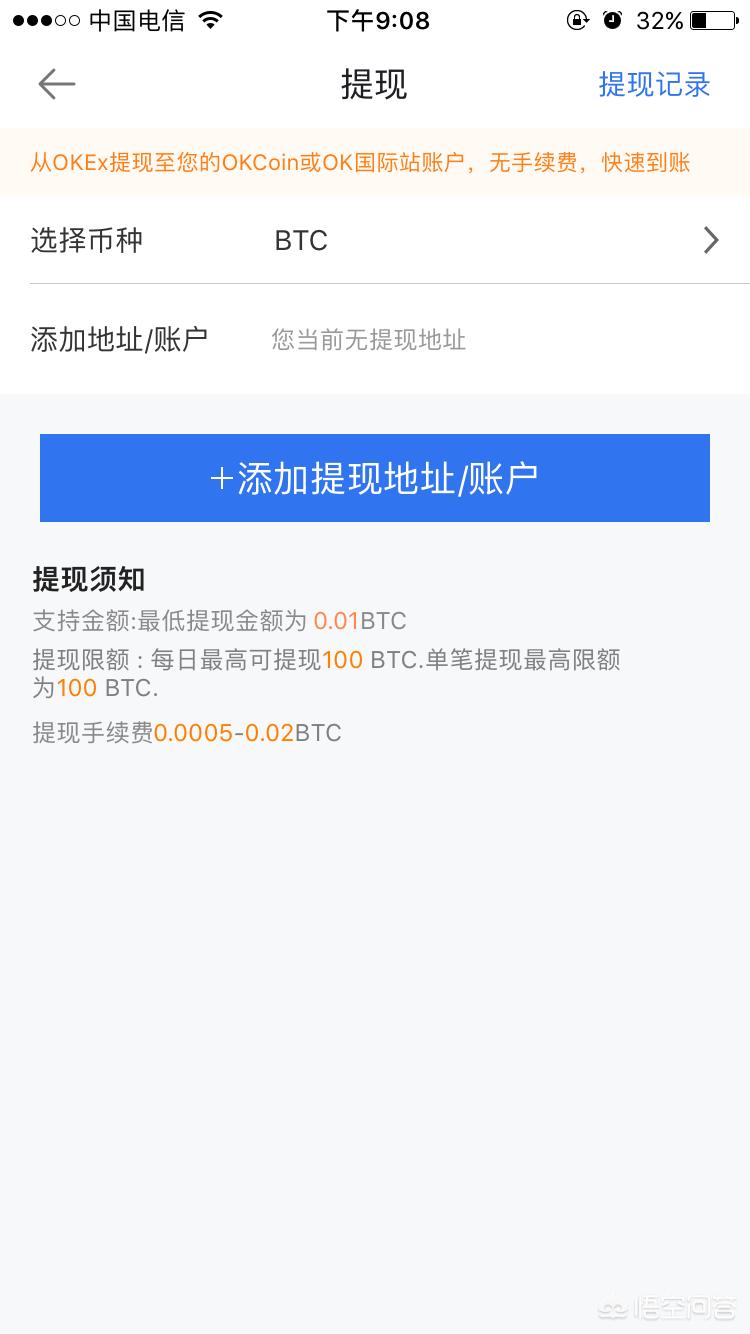Click the back arrow to exit withdrawal page
Screen dimensions: 750x1334
tap(56, 84)
